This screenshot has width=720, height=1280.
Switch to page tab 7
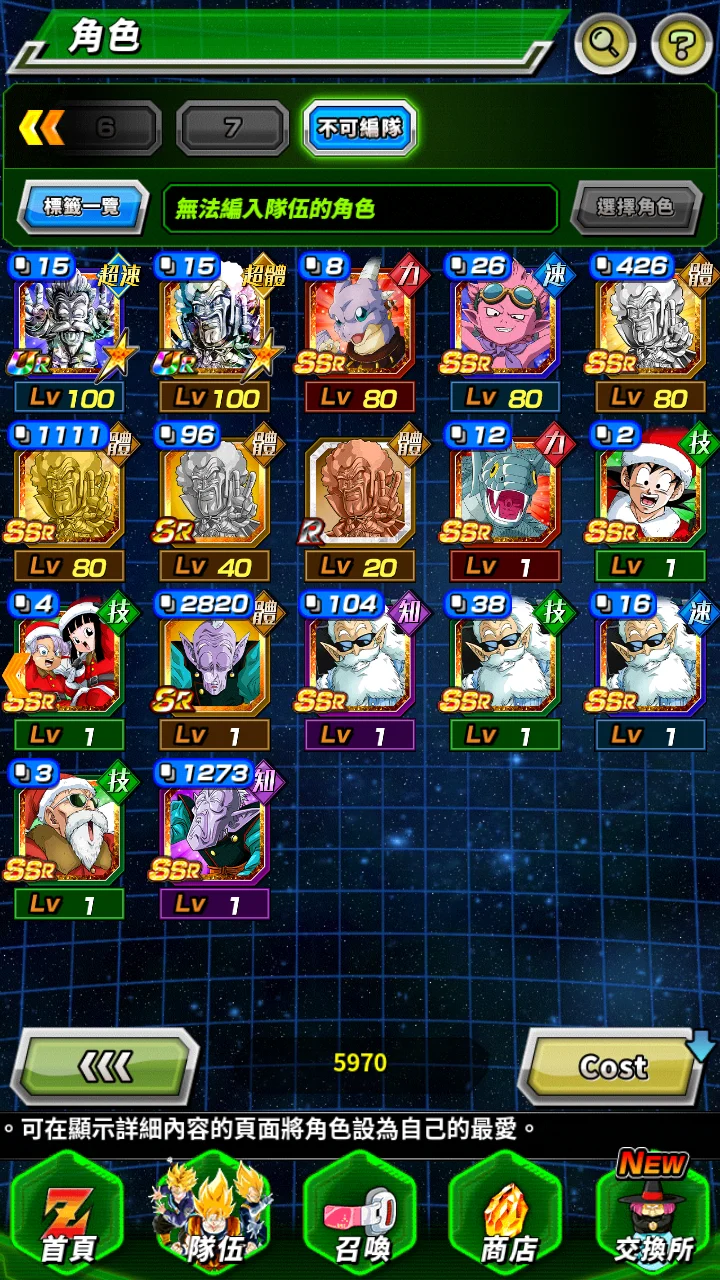(233, 128)
